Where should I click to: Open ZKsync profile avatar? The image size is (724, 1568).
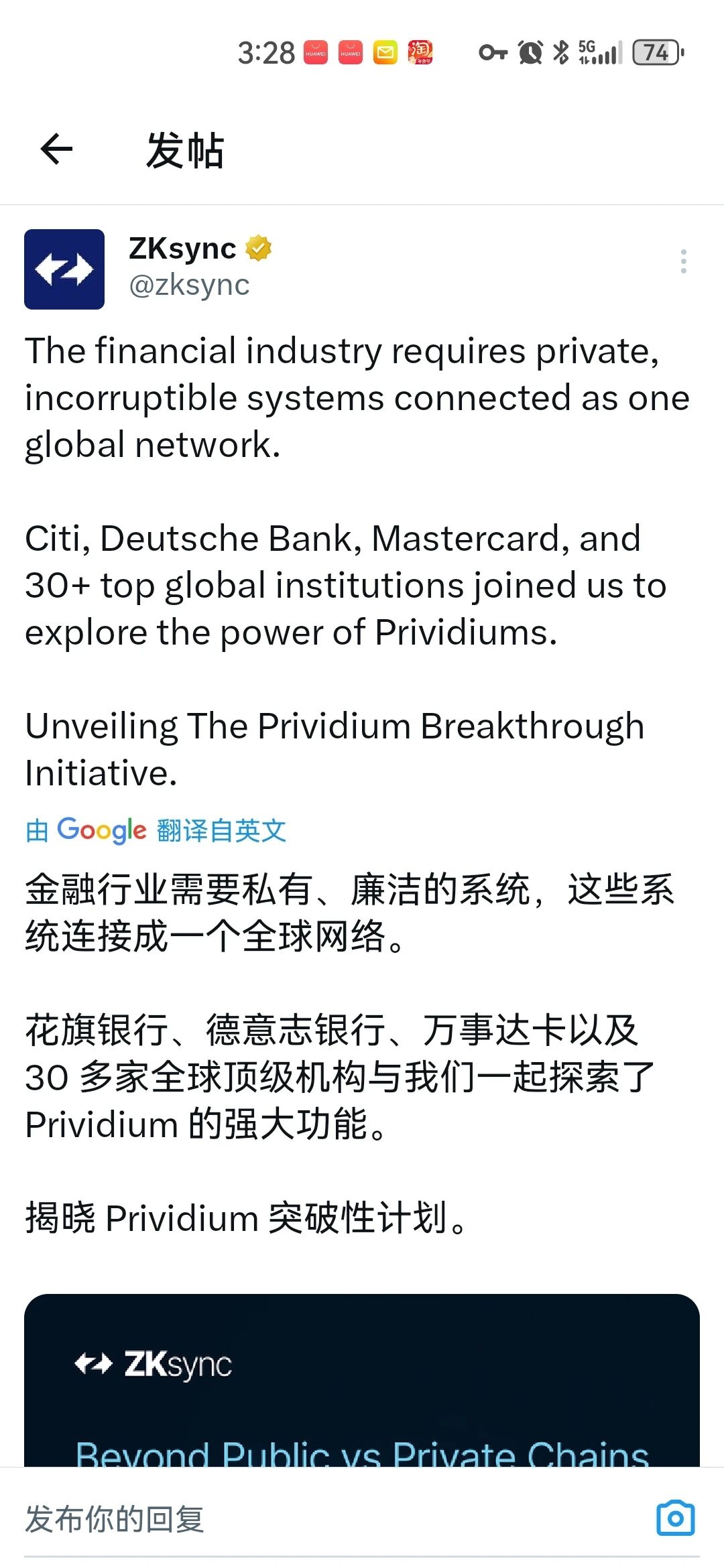[x=64, y=269]
